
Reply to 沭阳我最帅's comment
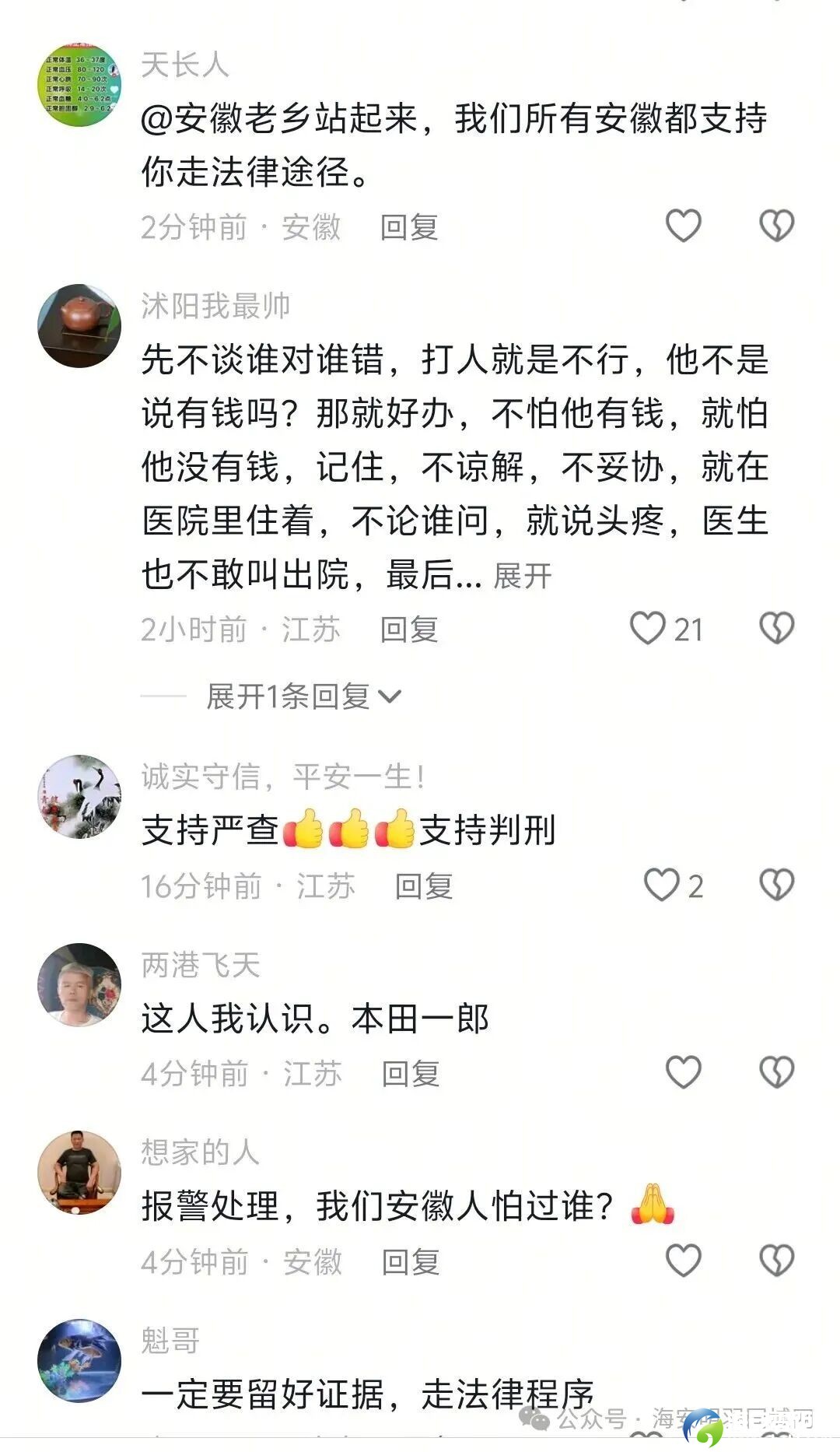click(409, 630)
